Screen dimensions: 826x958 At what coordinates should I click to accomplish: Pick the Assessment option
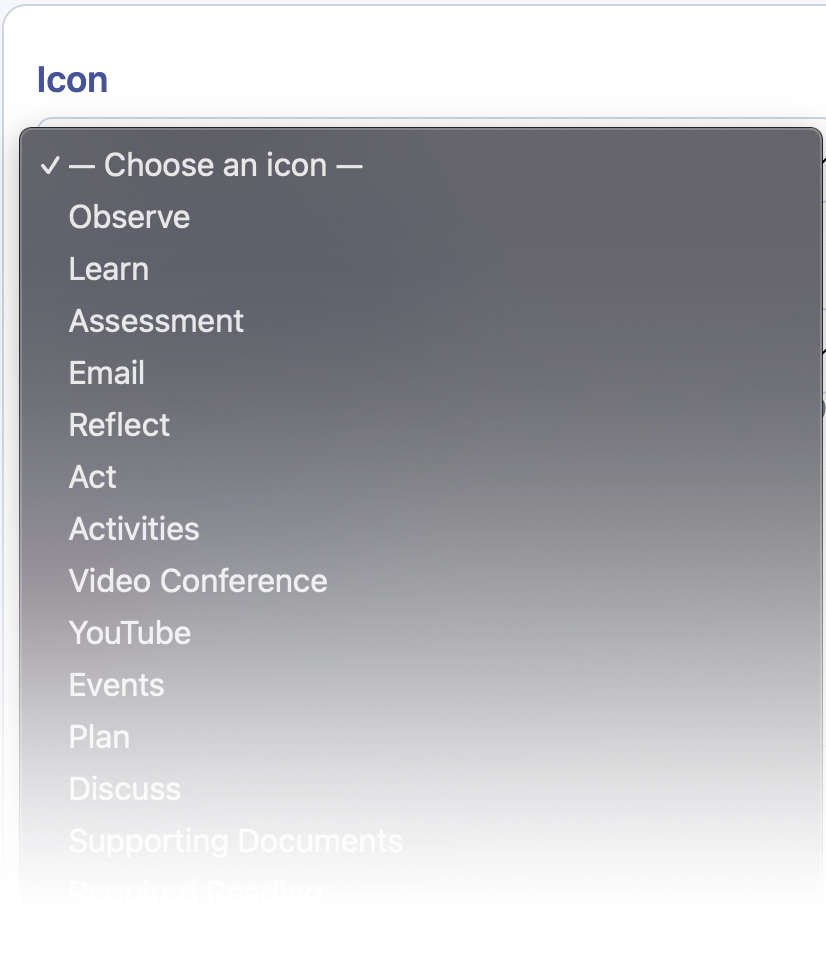156,321
